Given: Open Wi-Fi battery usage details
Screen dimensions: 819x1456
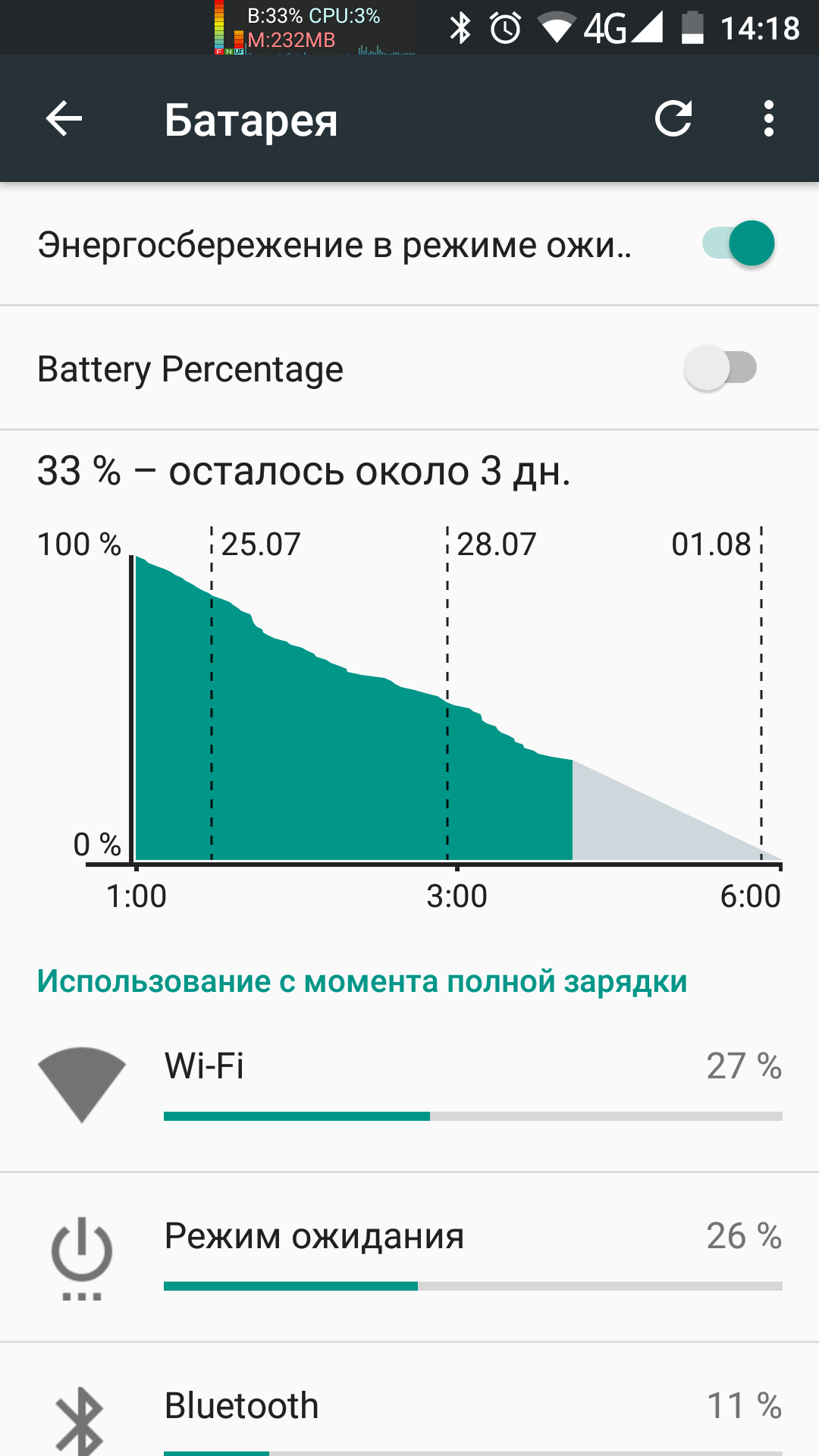Looking at the screenshot, I should (x=409, y=1086).
